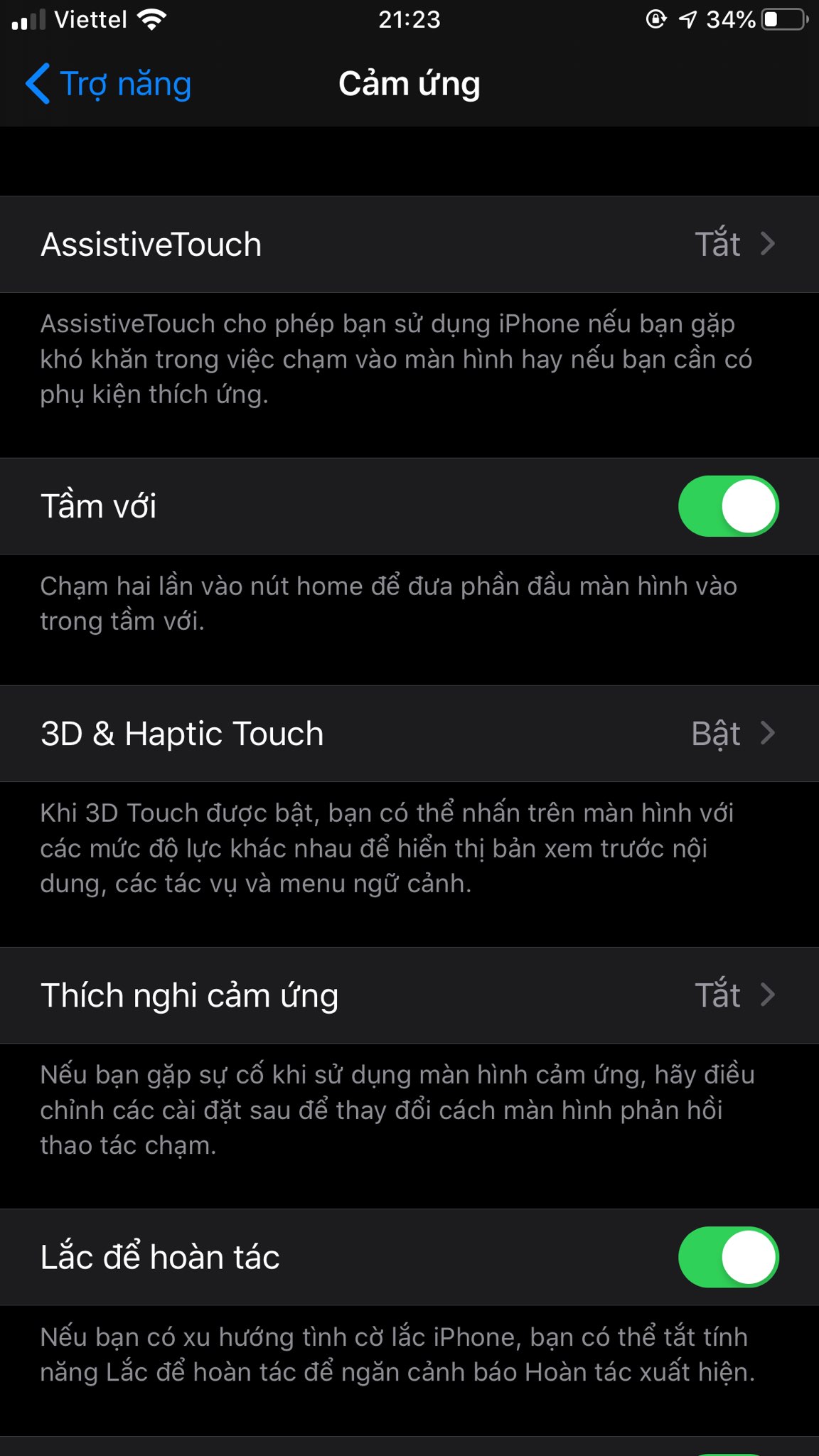Disable Lắc để hoàn tác toggle
The height and width of the screenshot is (1456, 819).
[727, 1257]
